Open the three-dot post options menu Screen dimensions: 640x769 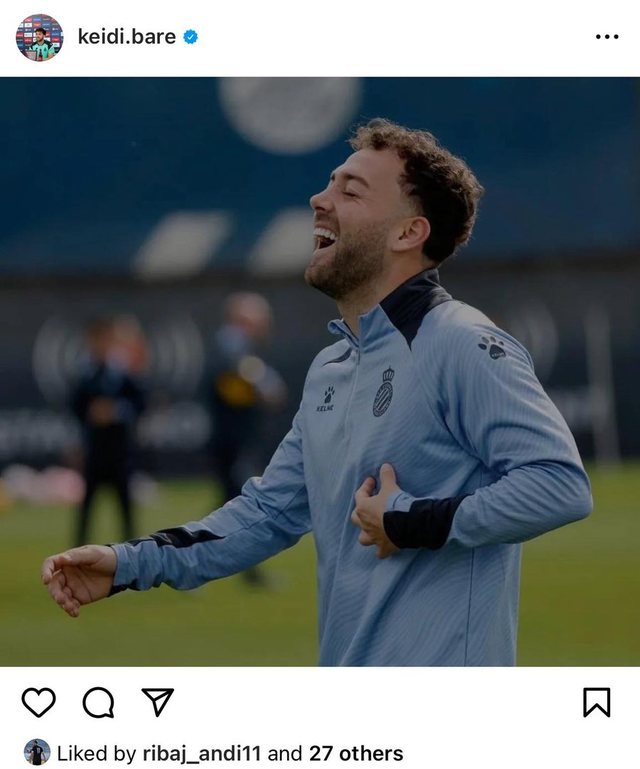[606, 37]
